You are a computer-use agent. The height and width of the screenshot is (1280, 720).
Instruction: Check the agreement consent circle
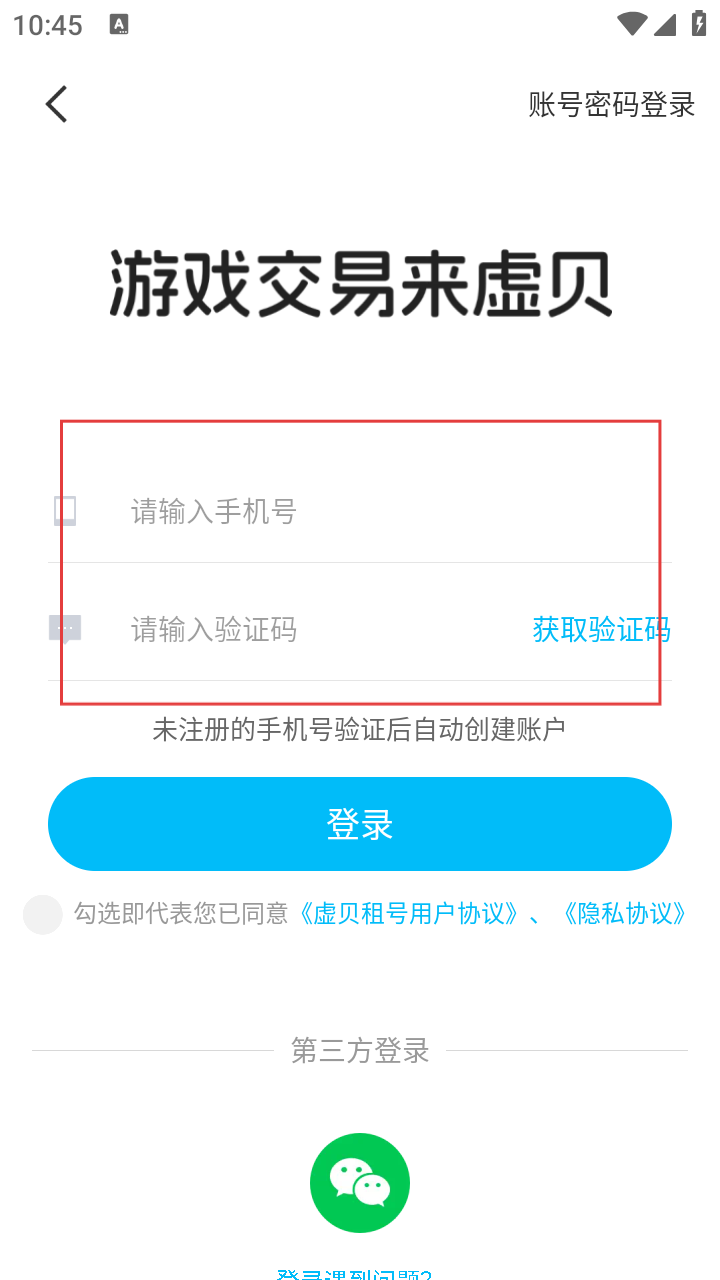tap(43, 914)
